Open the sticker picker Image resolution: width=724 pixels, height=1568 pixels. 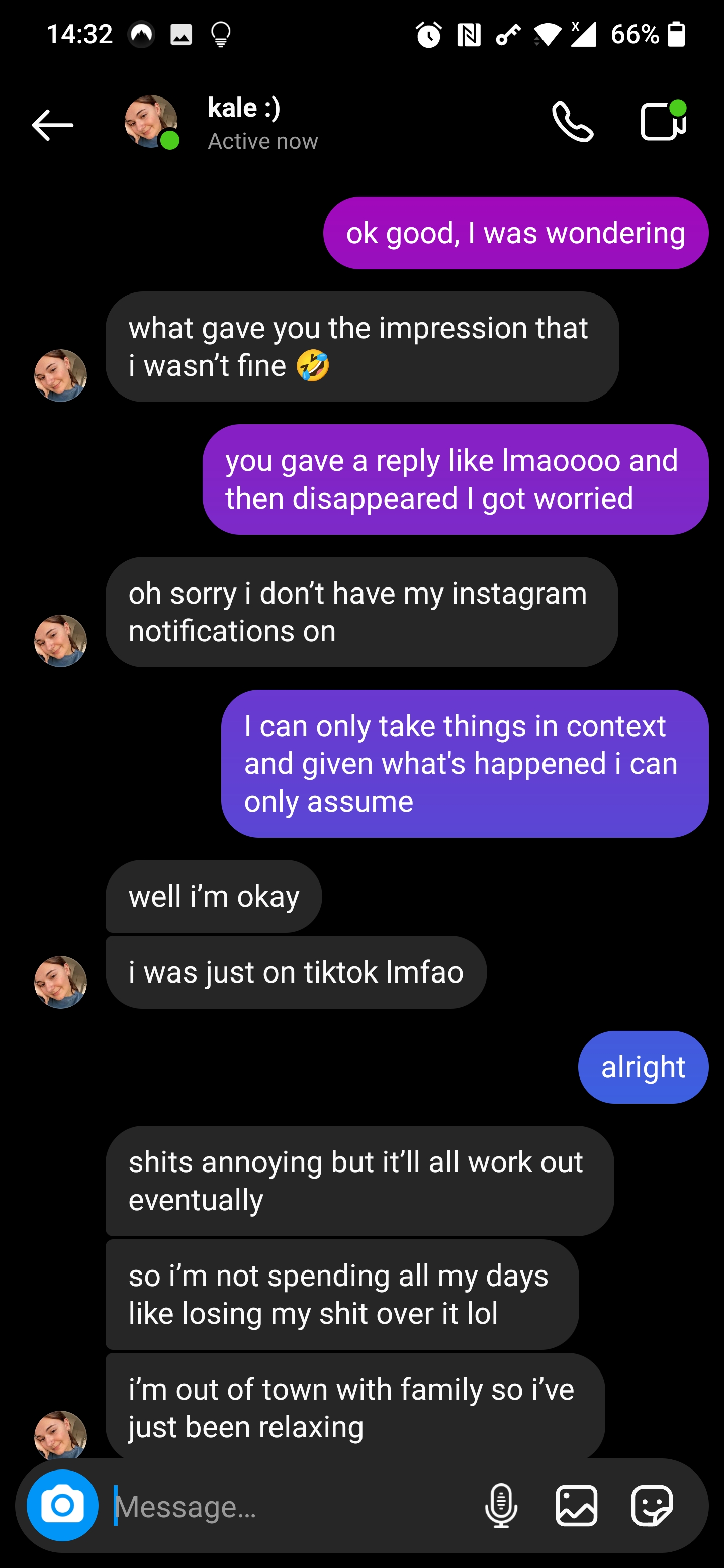[652, 1506]
